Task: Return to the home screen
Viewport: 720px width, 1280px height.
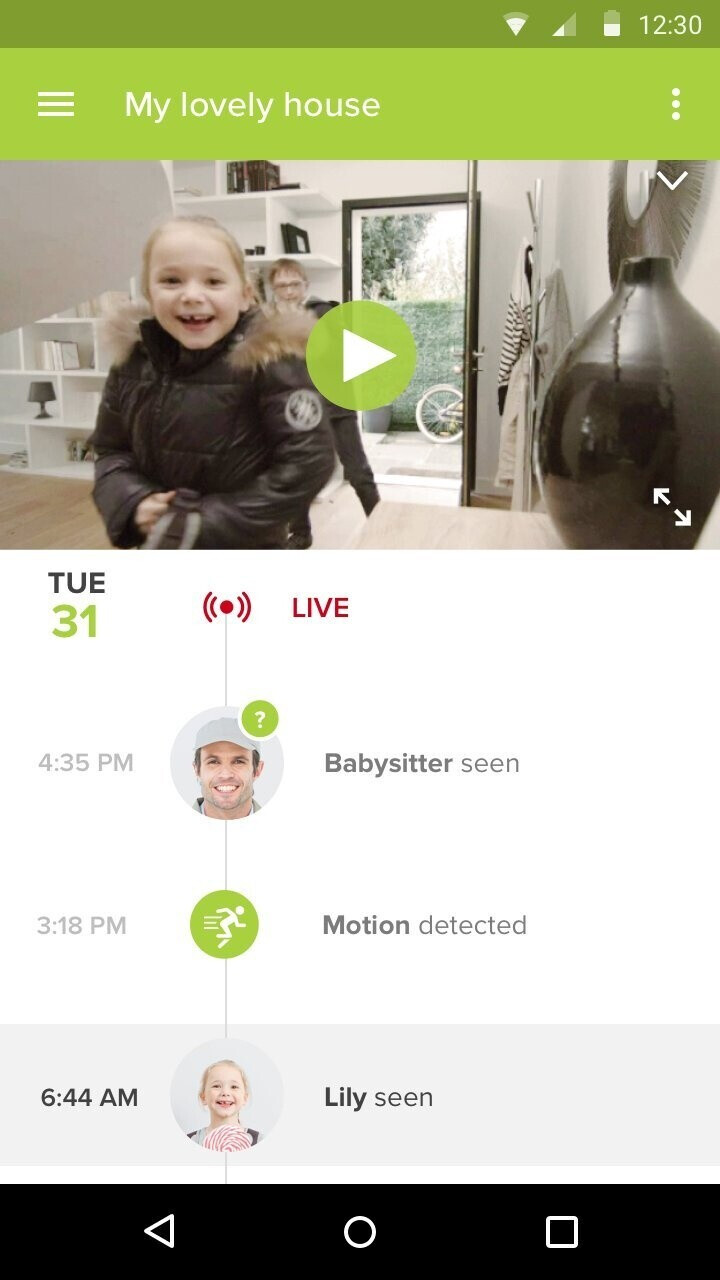Action: tap(360, 1232)
